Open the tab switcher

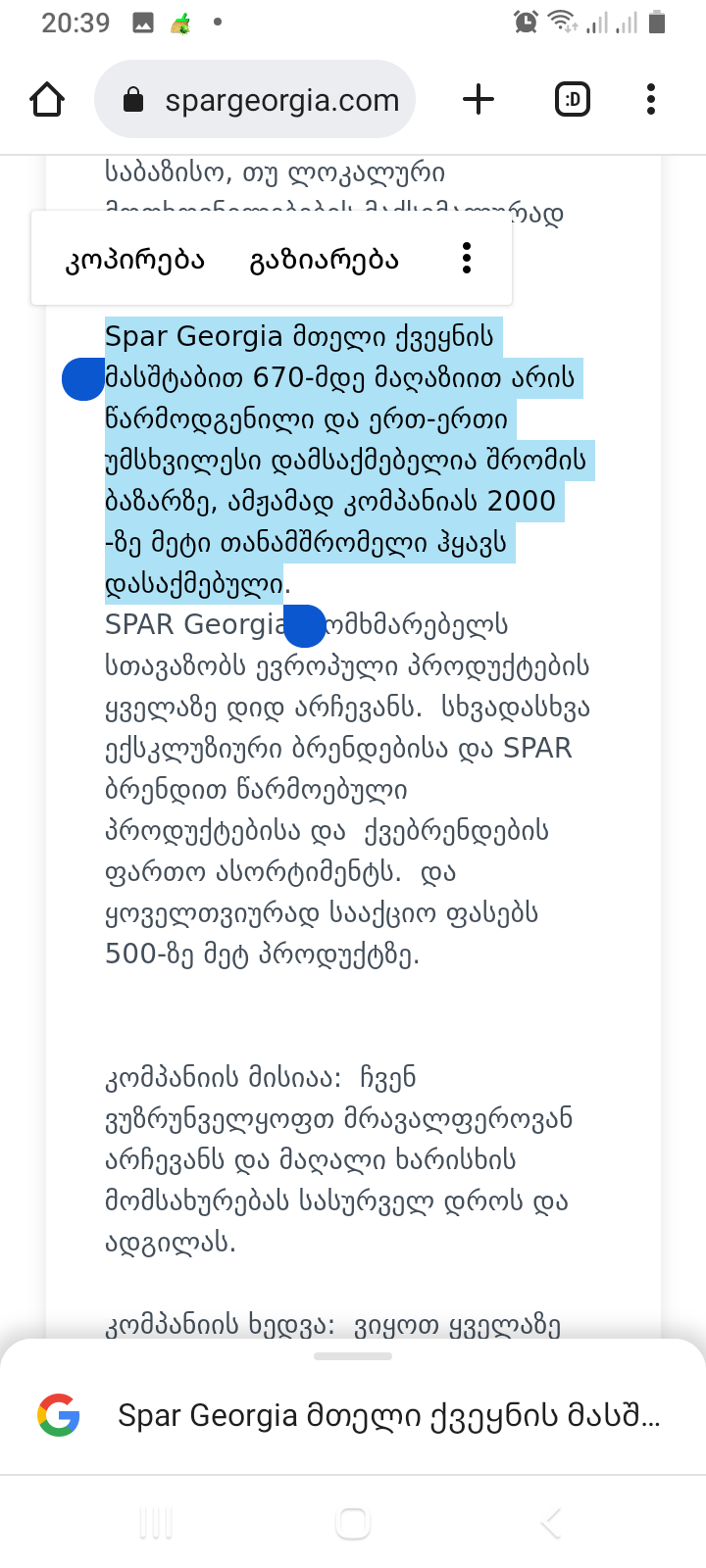[x=573, y=100]
